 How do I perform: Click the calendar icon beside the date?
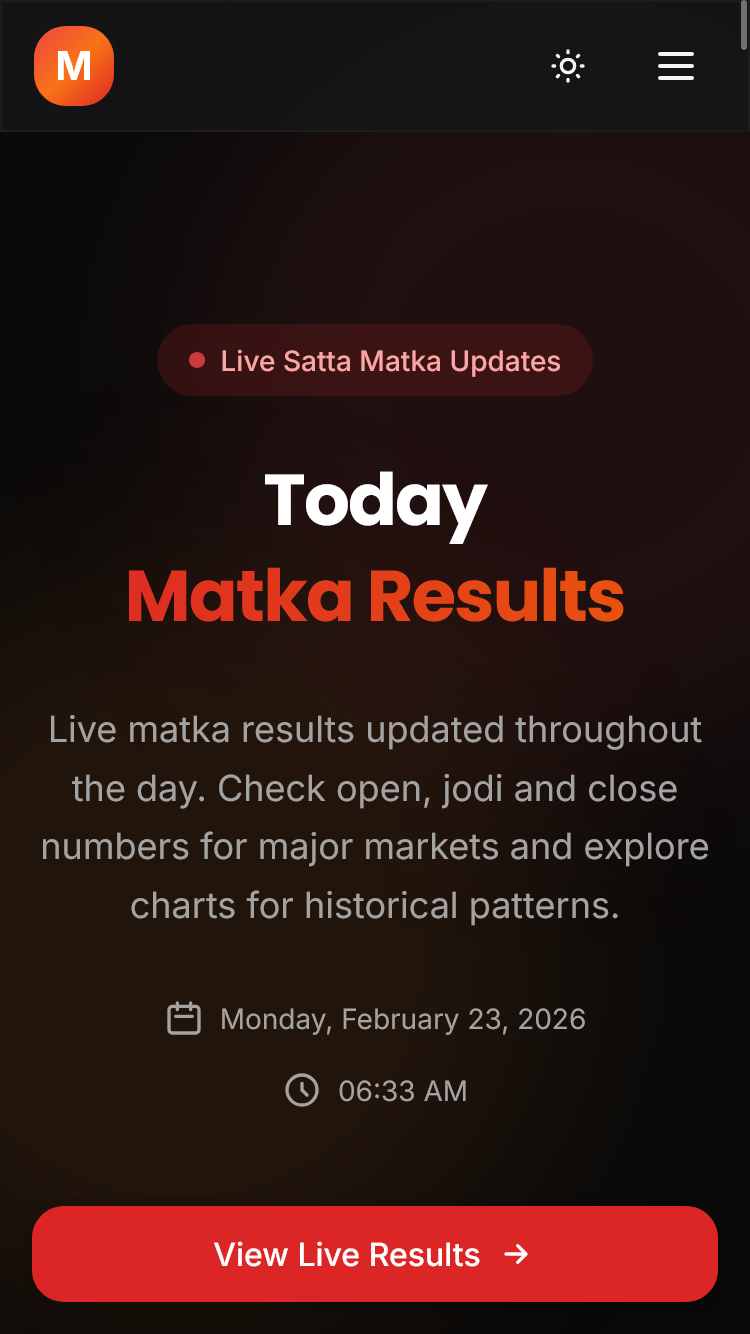[x=184, y=1019]
